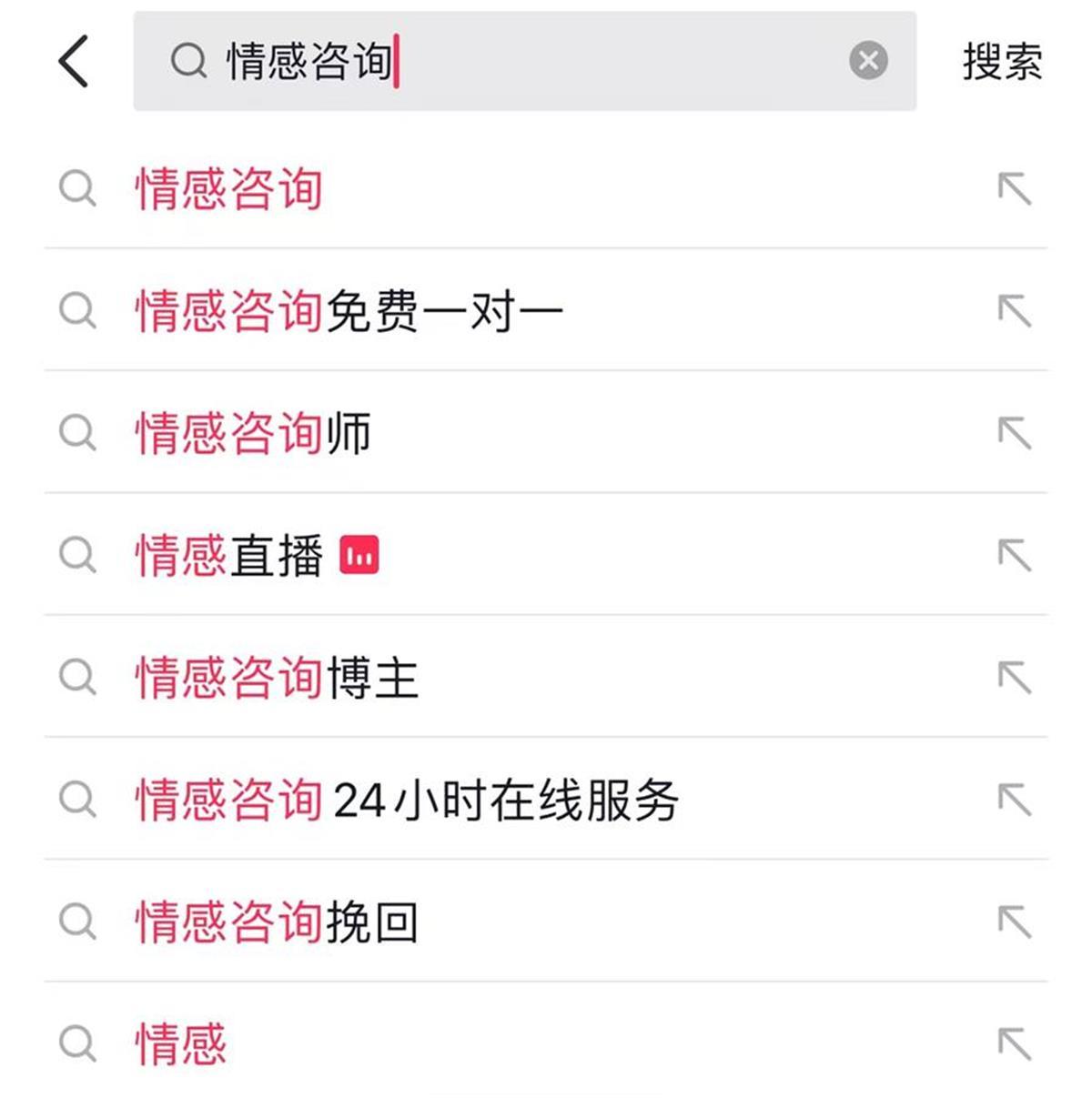Screen dimensions: 1092x1098
Task: Tap the 搜索 button
Action: pos(1002,62)
